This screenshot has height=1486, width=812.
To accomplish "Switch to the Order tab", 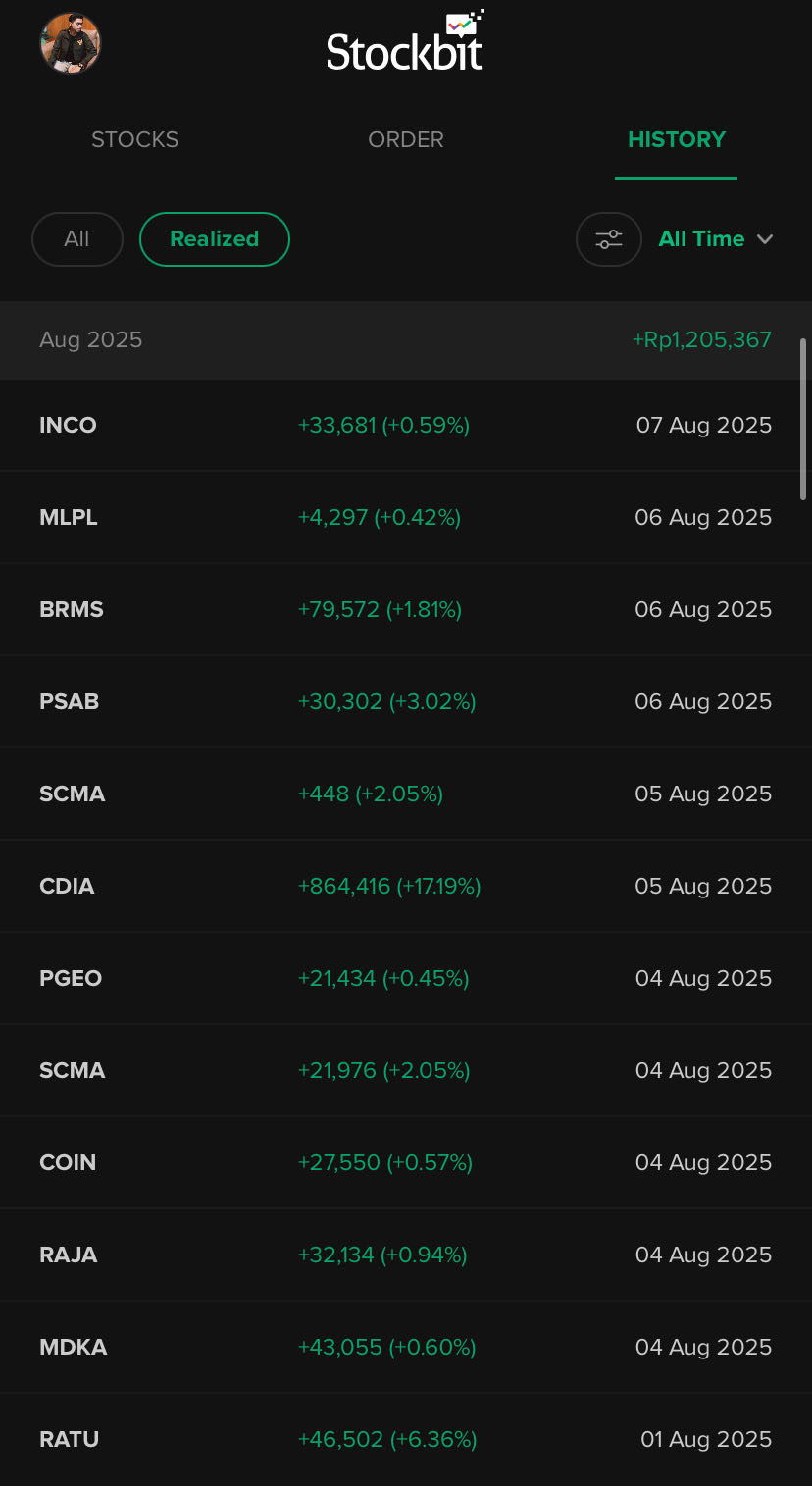I will tap(406, 139).
